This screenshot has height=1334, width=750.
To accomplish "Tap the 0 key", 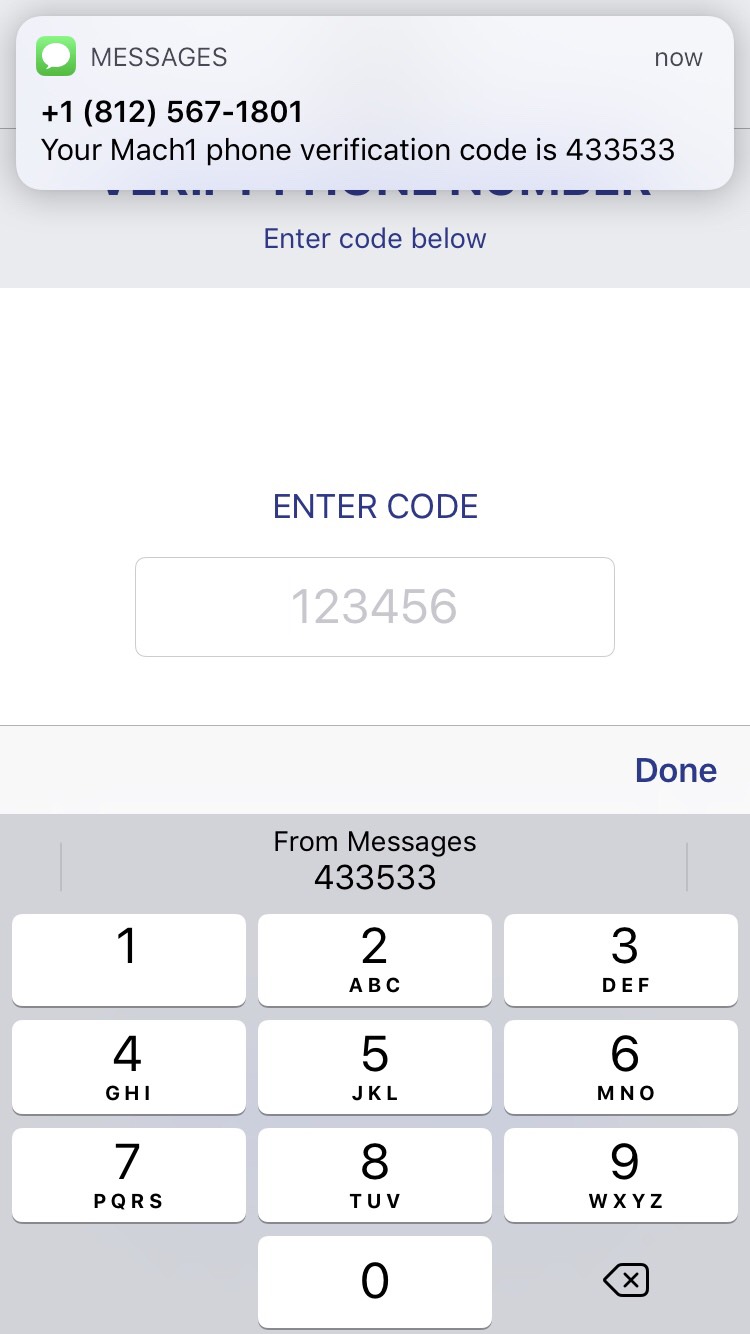I will tap(375, 1281).
